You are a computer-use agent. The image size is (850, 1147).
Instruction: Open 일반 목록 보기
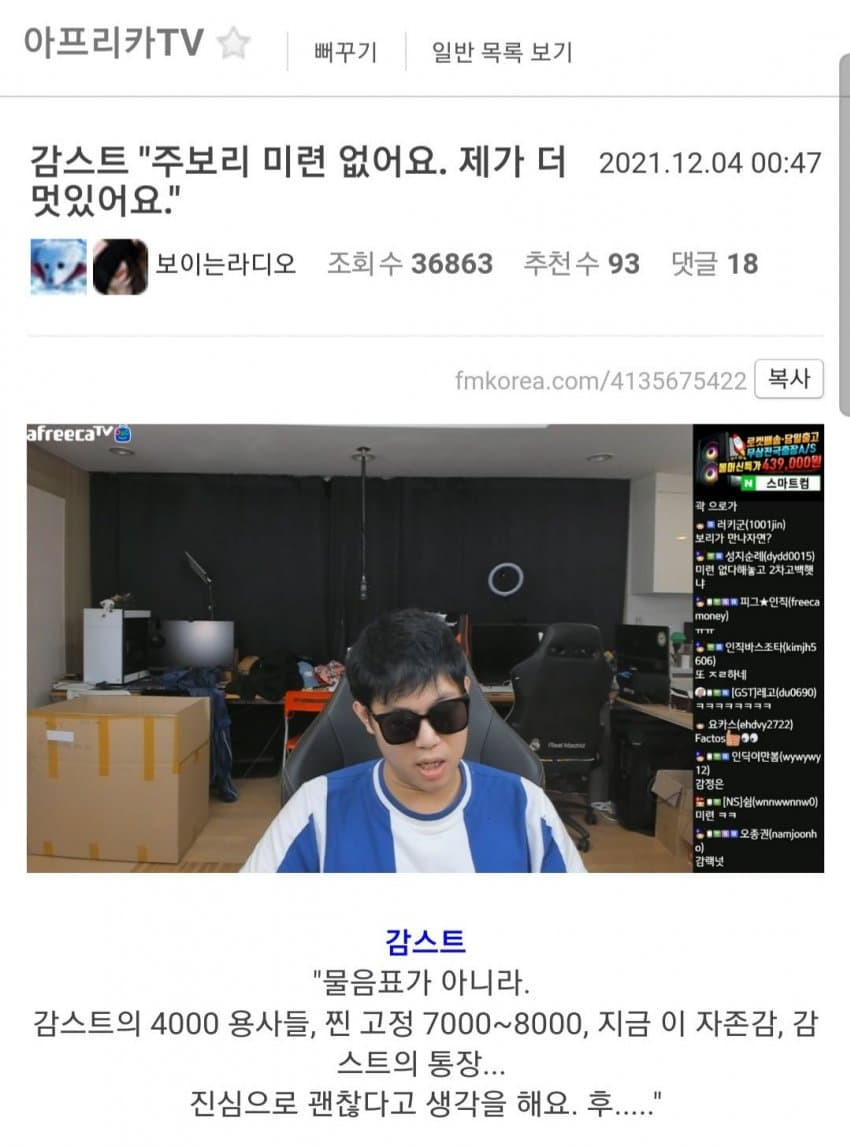point(501,52)
